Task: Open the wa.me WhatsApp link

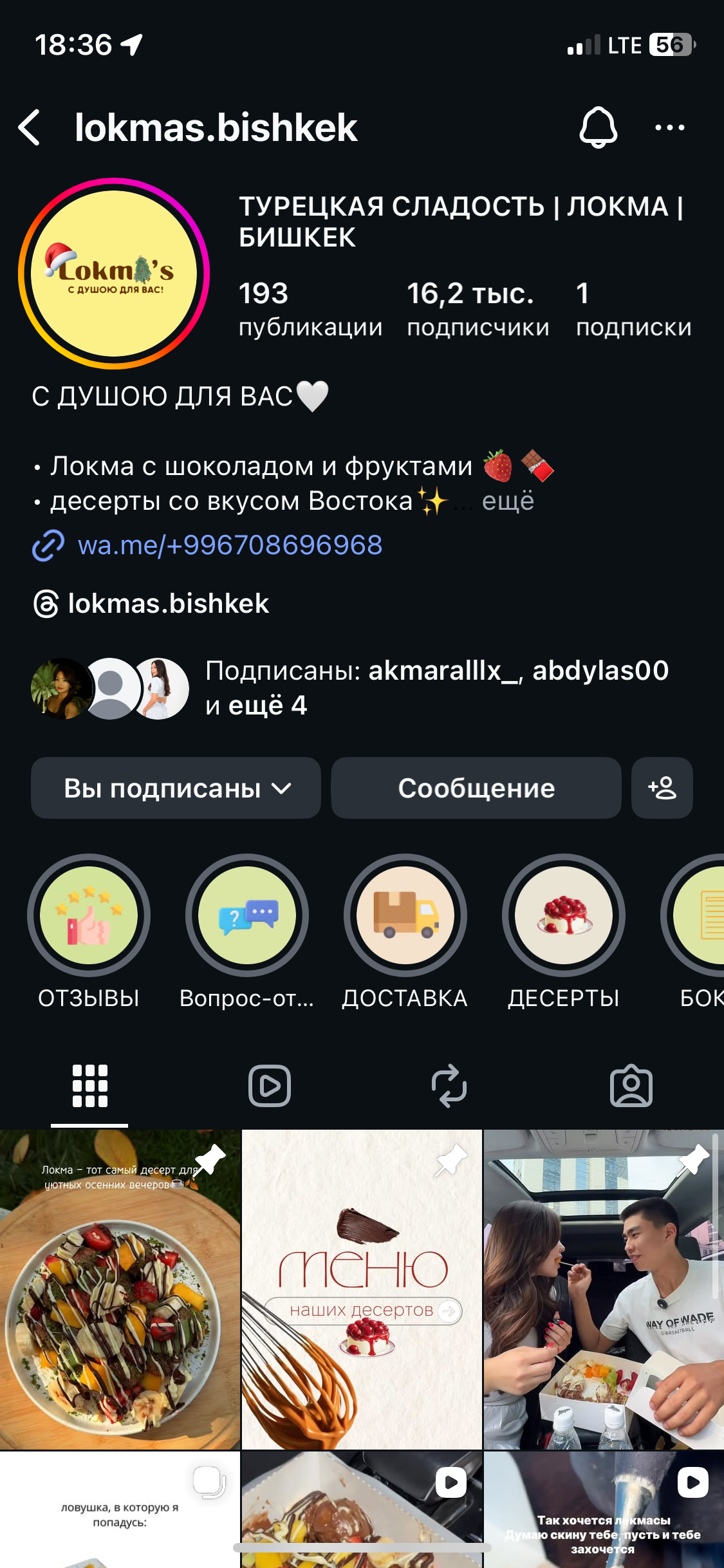Action: [x=230, y=545]
